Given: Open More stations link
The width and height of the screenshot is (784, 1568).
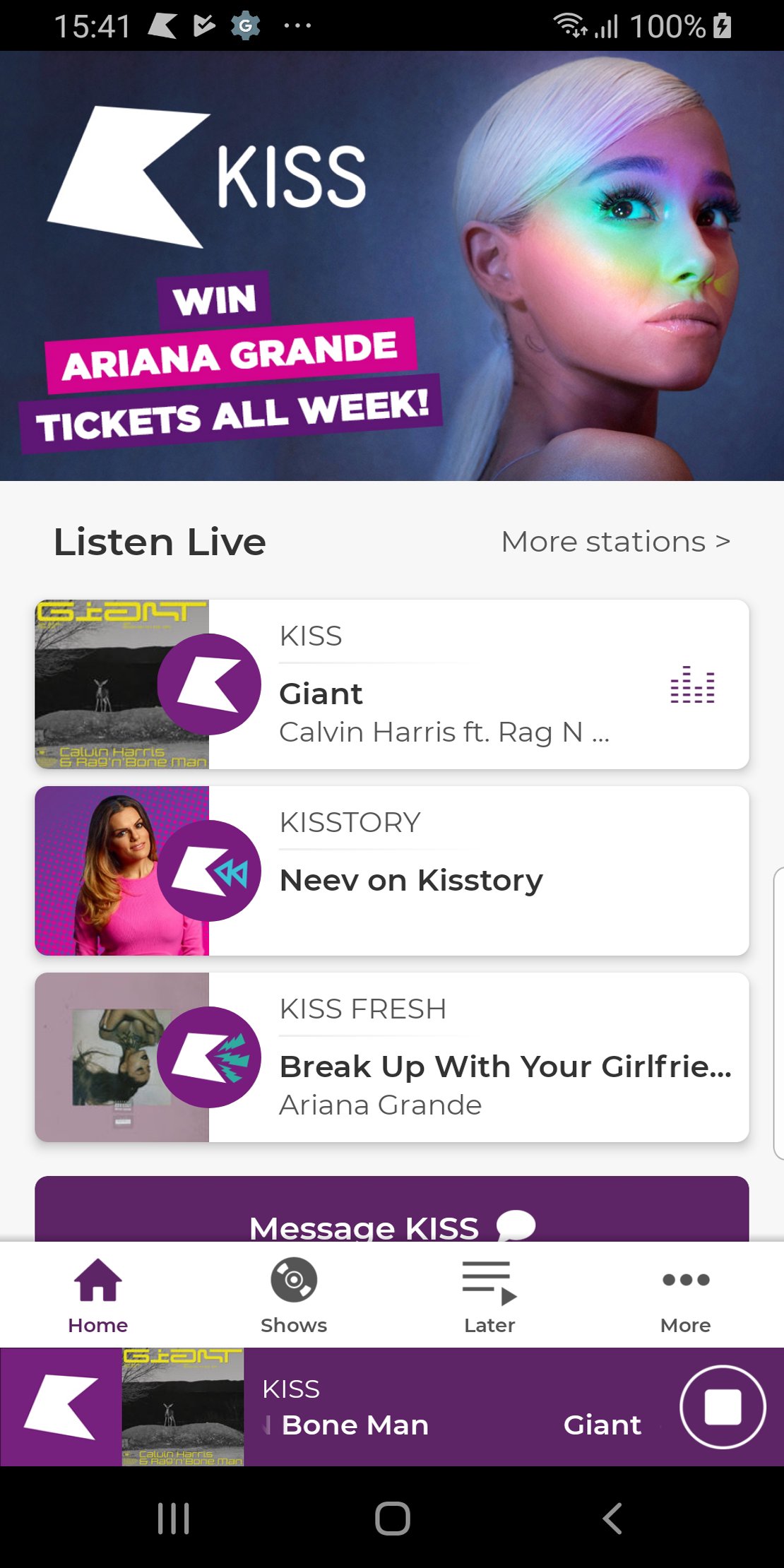Looking at the screenshot, I should (x=615, y=542).
